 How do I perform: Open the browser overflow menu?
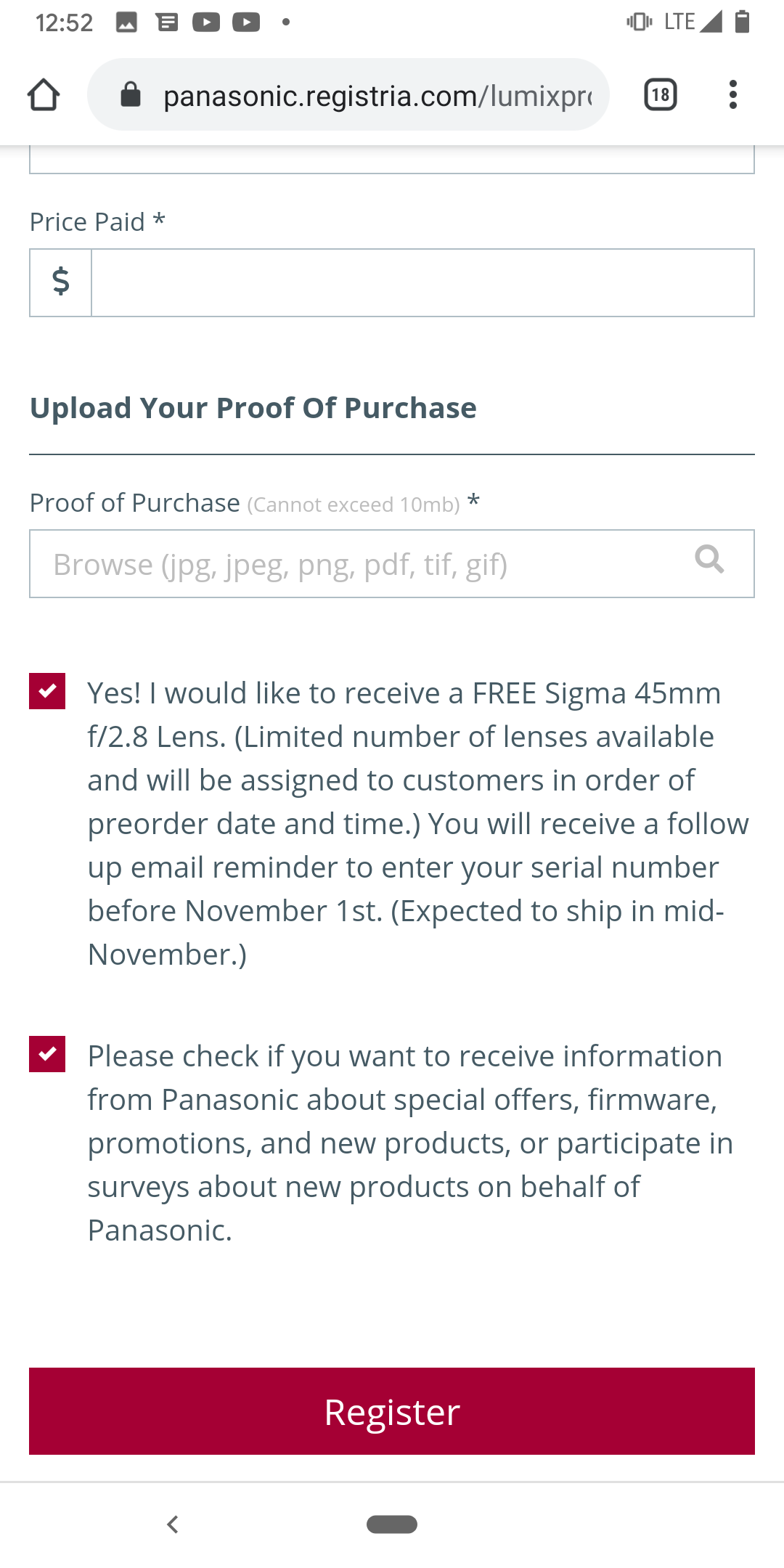point(733,94)
